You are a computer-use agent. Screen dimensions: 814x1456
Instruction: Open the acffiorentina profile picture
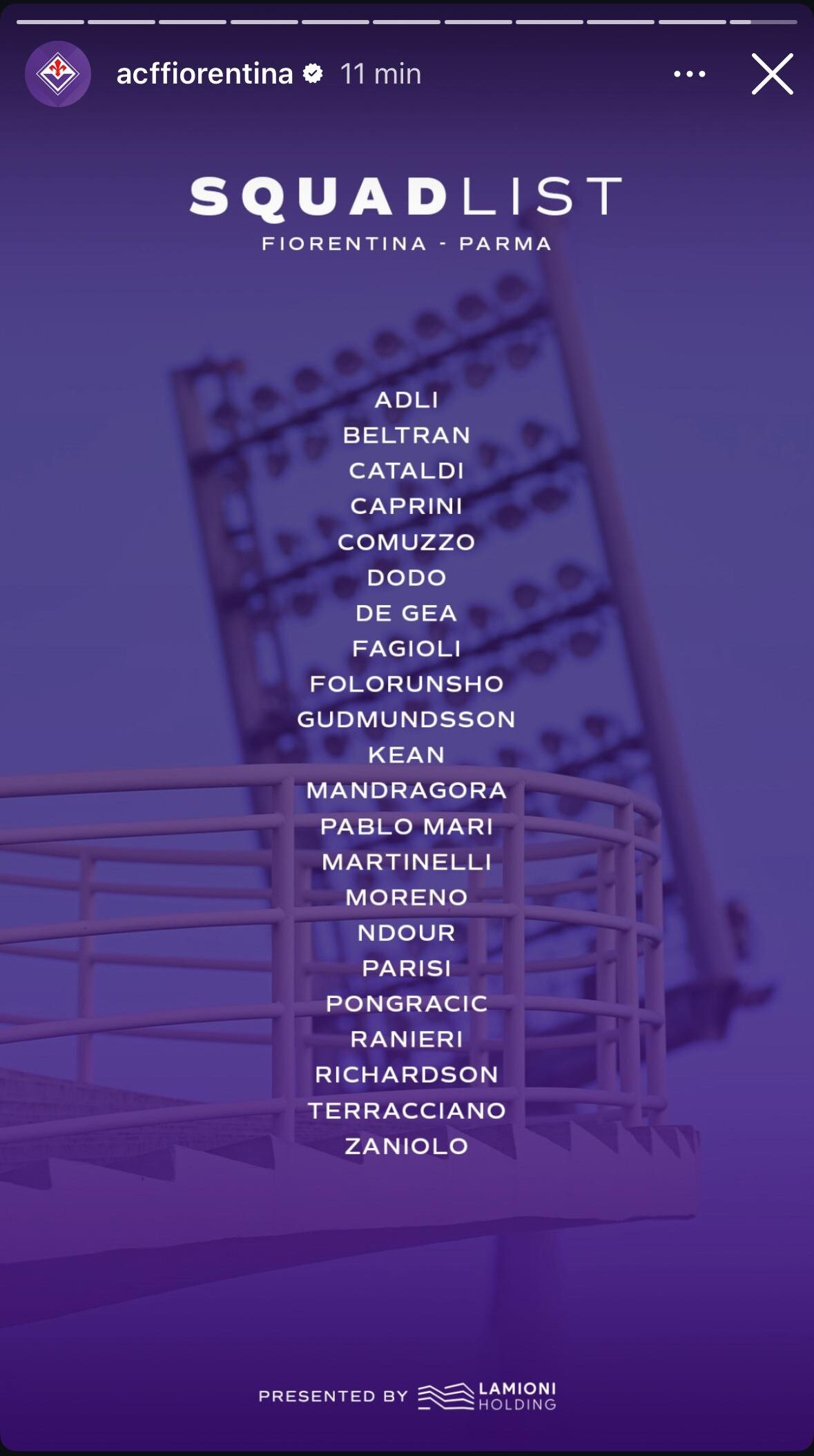pyautogui.click(x=58, y=74)
